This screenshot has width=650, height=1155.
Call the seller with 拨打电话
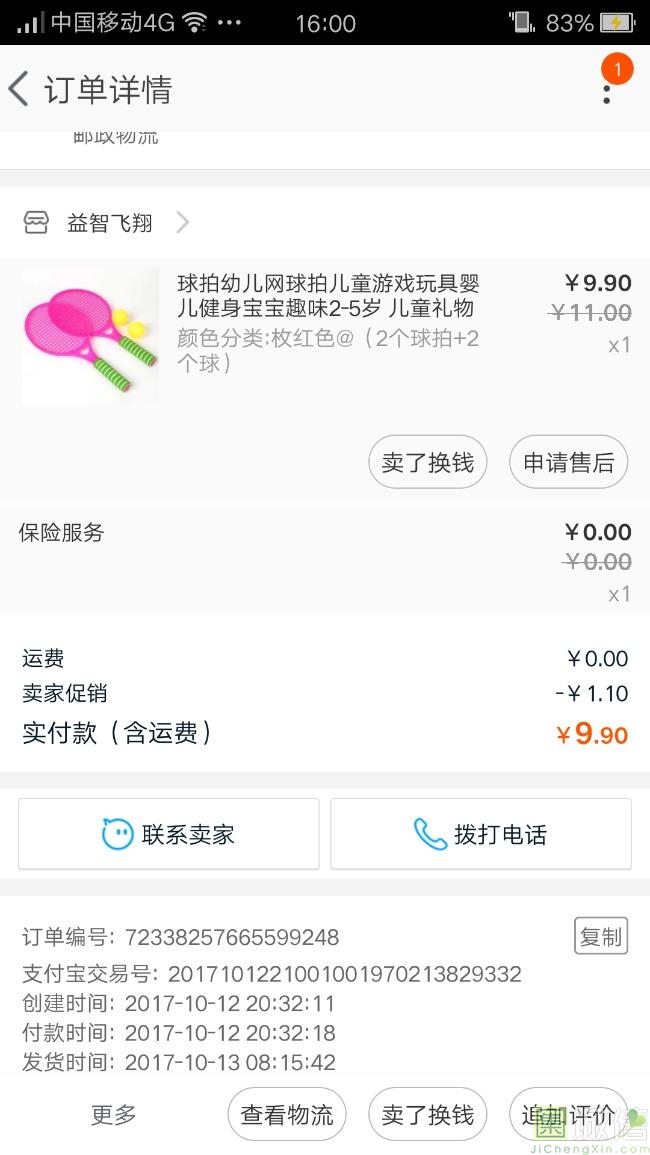(x=481, y=834)
